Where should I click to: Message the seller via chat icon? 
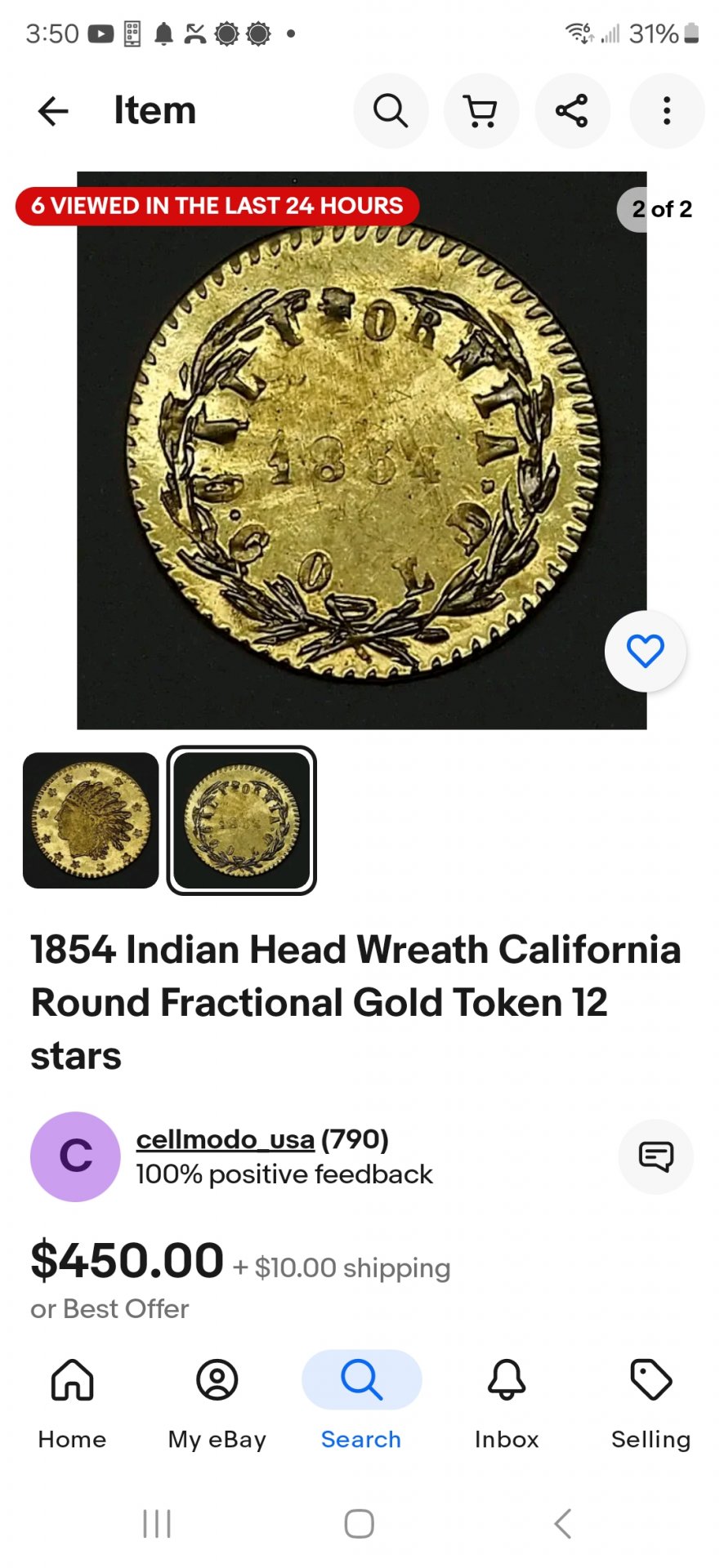coord(655,1156)
